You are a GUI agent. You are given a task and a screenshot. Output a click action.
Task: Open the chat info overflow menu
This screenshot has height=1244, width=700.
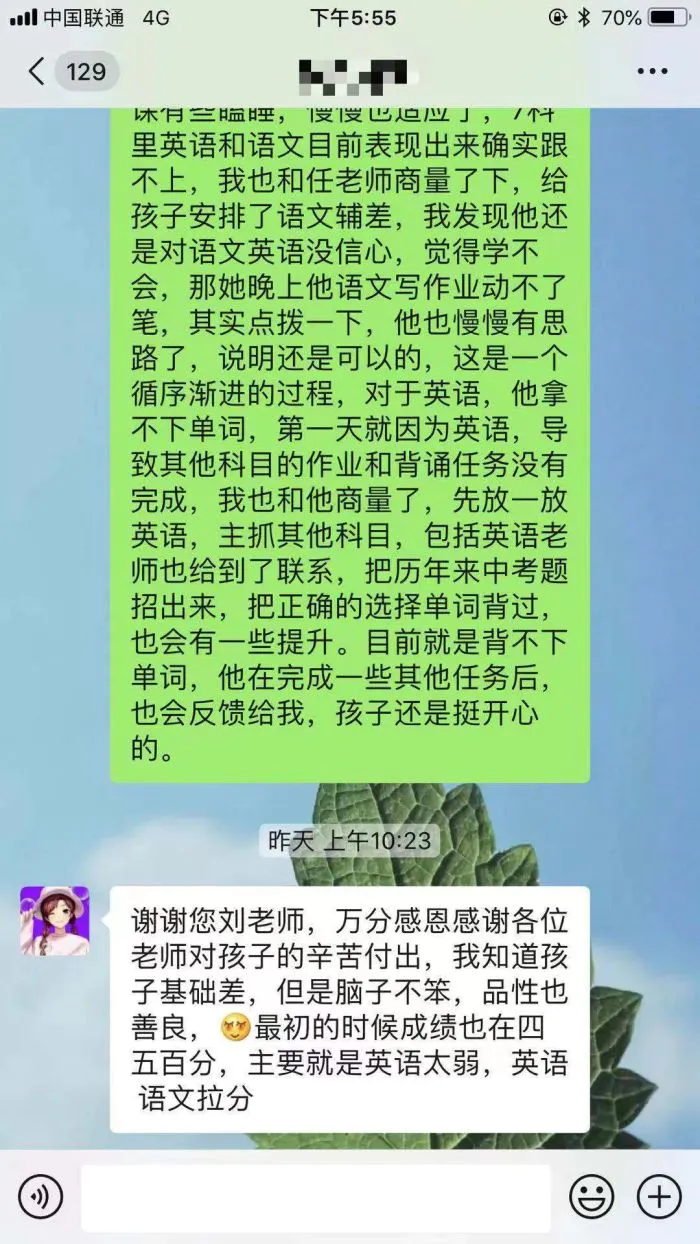652,71
